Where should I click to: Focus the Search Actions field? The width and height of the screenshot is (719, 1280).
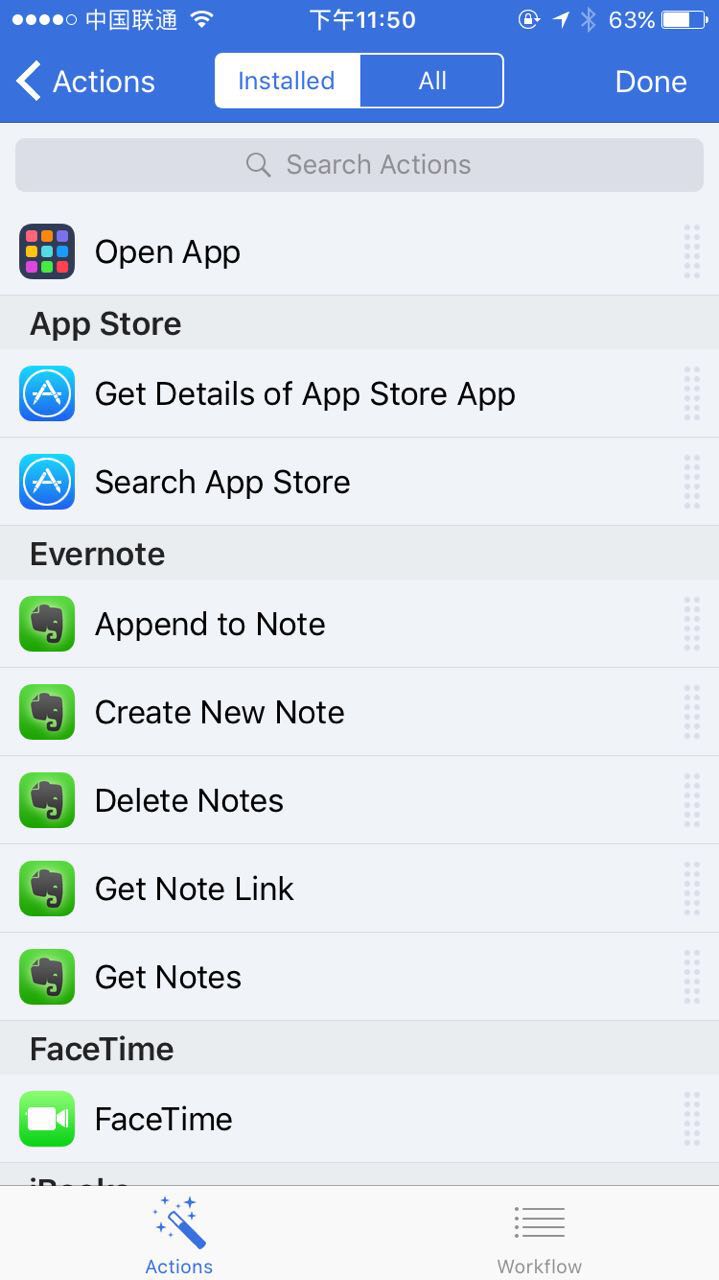(359, 165)
